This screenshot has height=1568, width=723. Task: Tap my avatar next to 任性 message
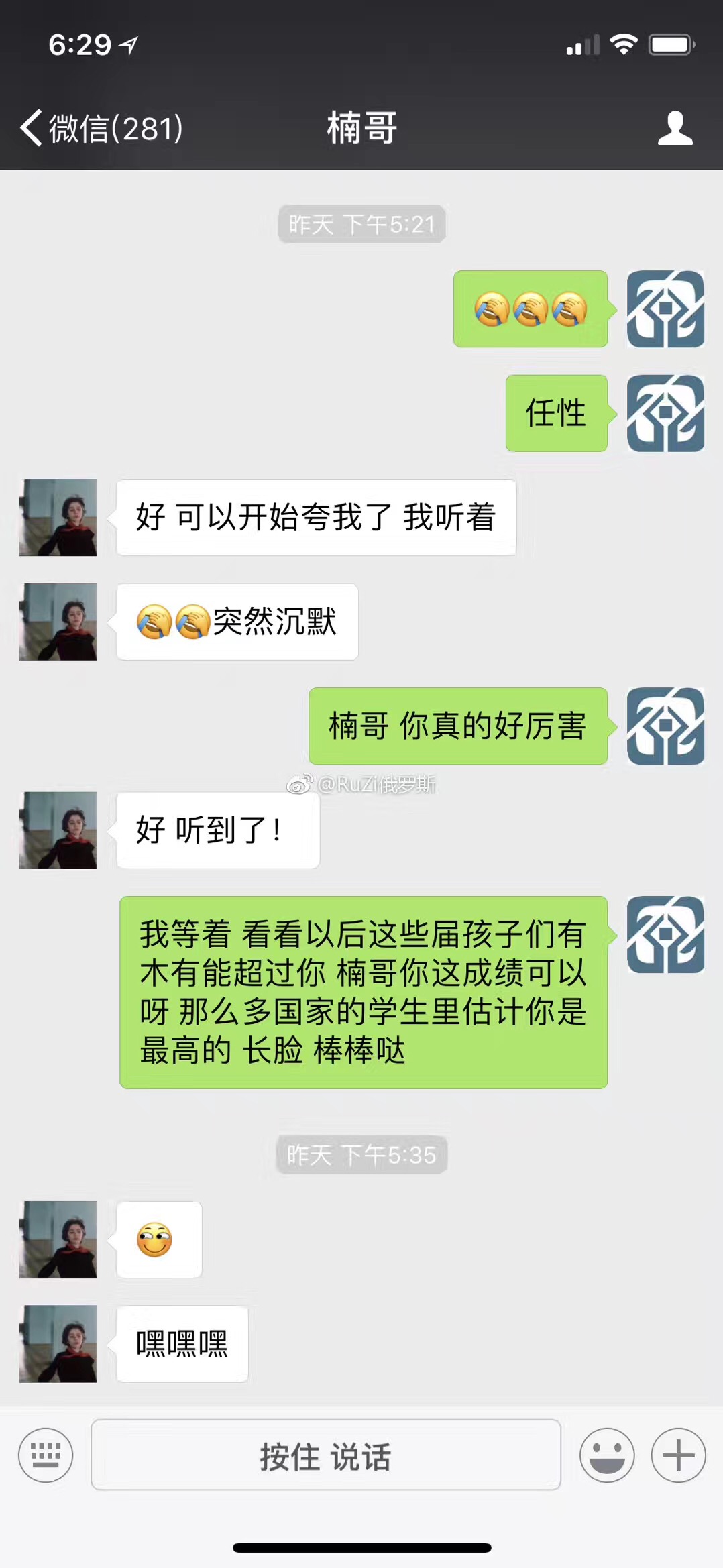click(x=665, y=413)
